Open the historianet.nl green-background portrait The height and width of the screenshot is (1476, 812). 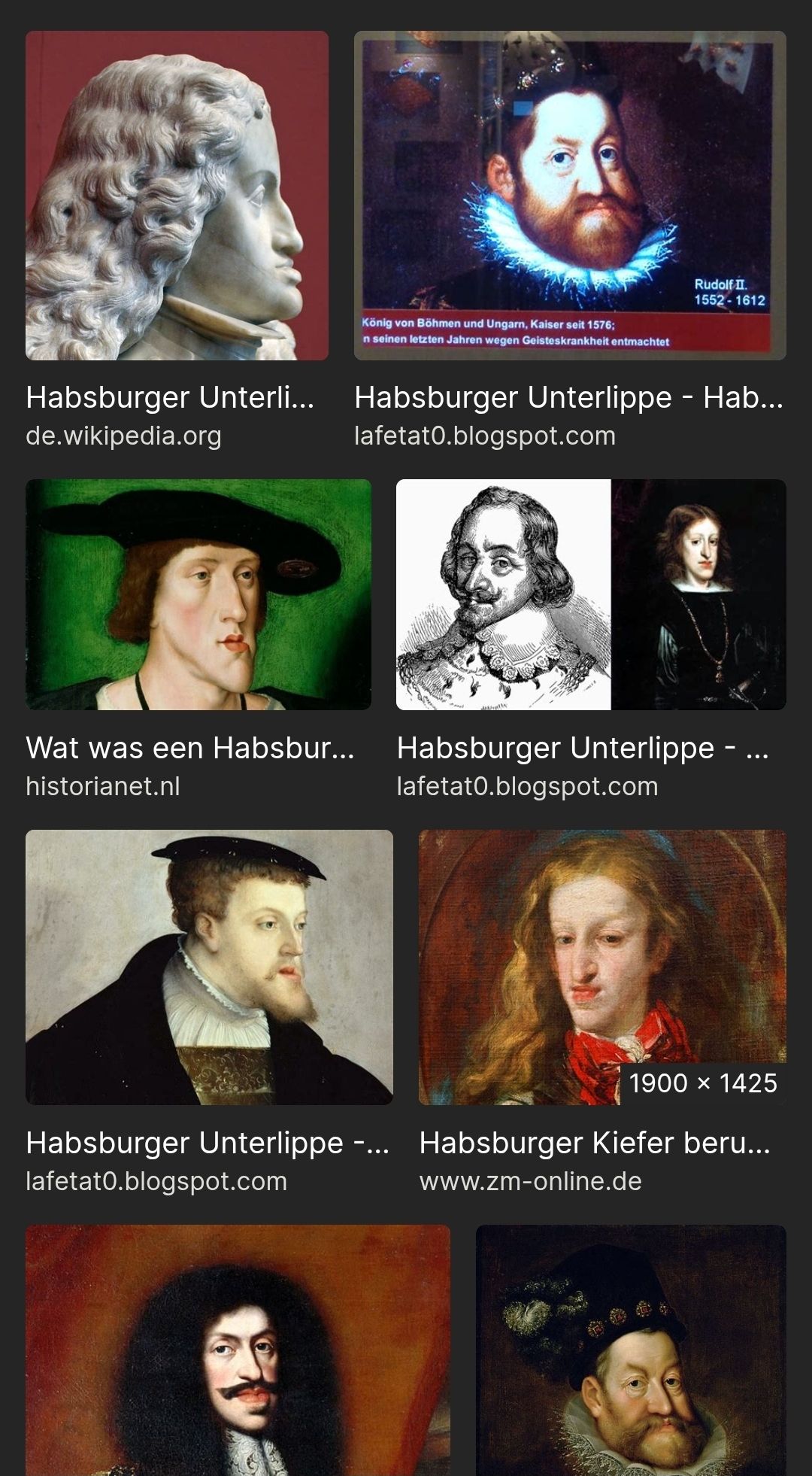tap(198, 594)
